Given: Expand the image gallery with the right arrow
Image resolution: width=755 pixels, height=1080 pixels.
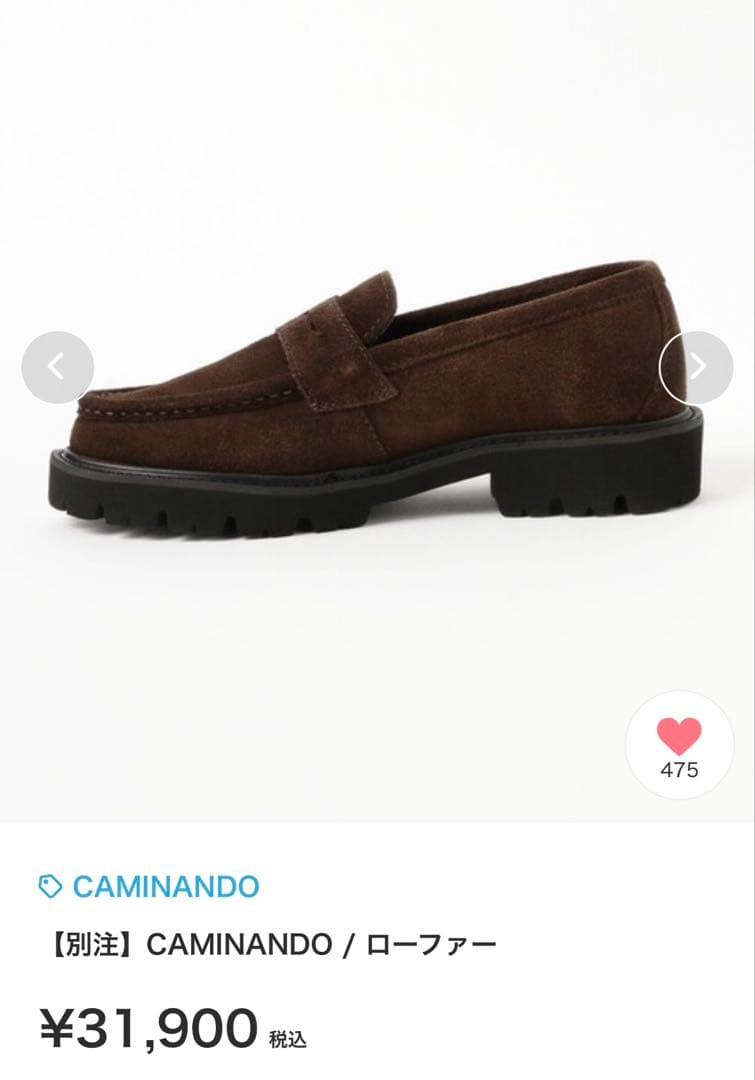Looking at the screenshot, I should click(699, 365).
